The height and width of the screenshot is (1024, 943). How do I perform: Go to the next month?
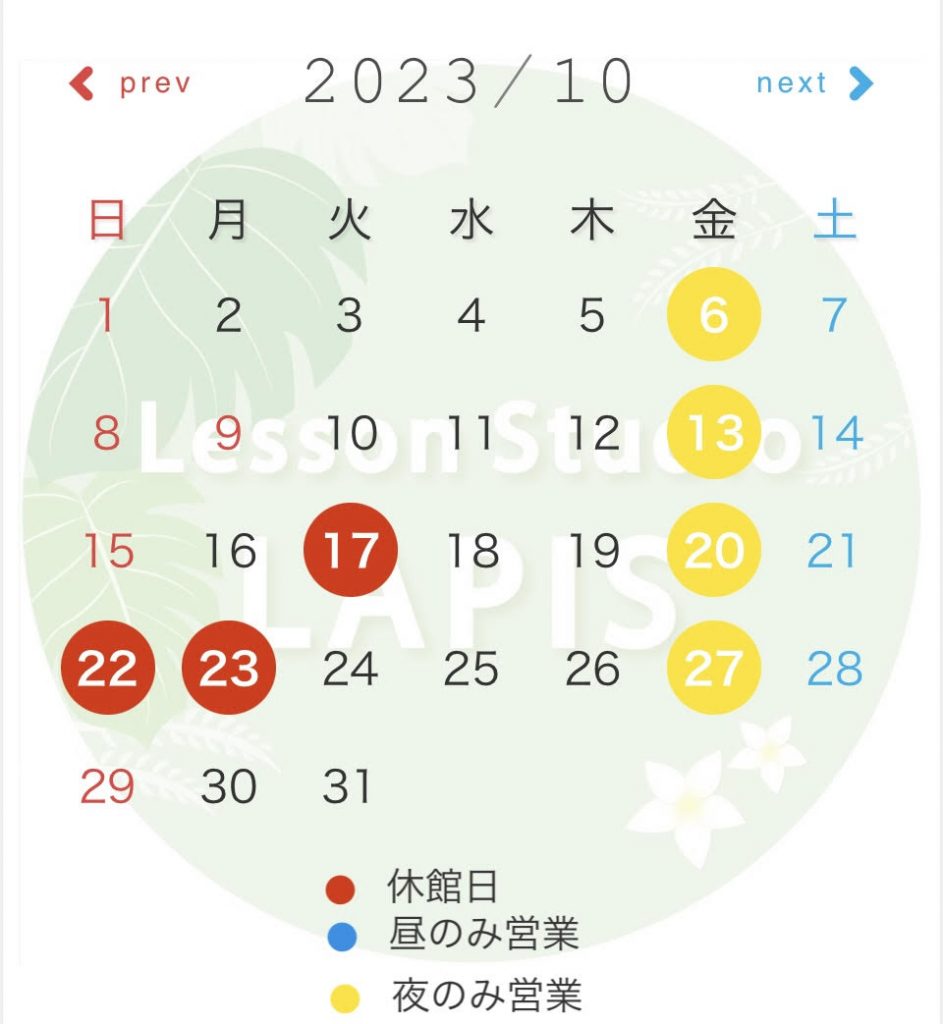814,83
